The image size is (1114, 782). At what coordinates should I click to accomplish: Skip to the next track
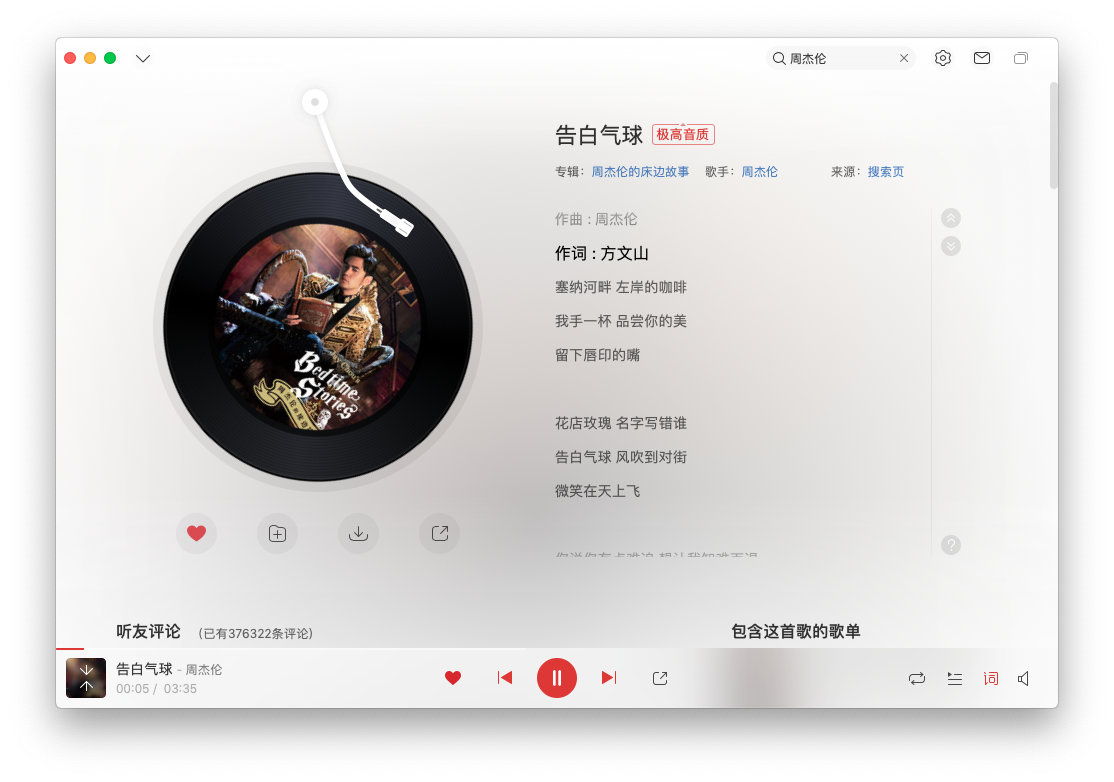coord(608,678)
